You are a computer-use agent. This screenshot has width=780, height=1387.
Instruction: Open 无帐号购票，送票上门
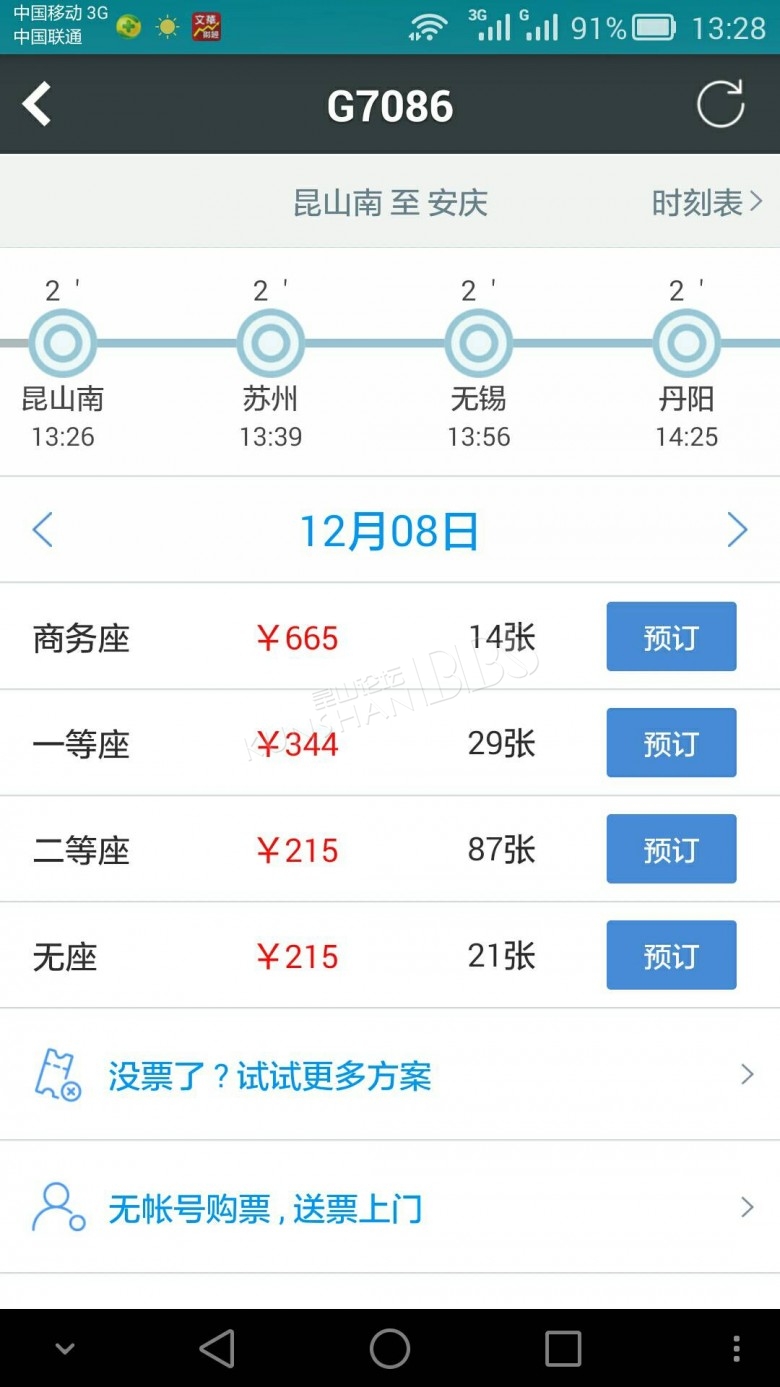click(x=389, y=1208)
